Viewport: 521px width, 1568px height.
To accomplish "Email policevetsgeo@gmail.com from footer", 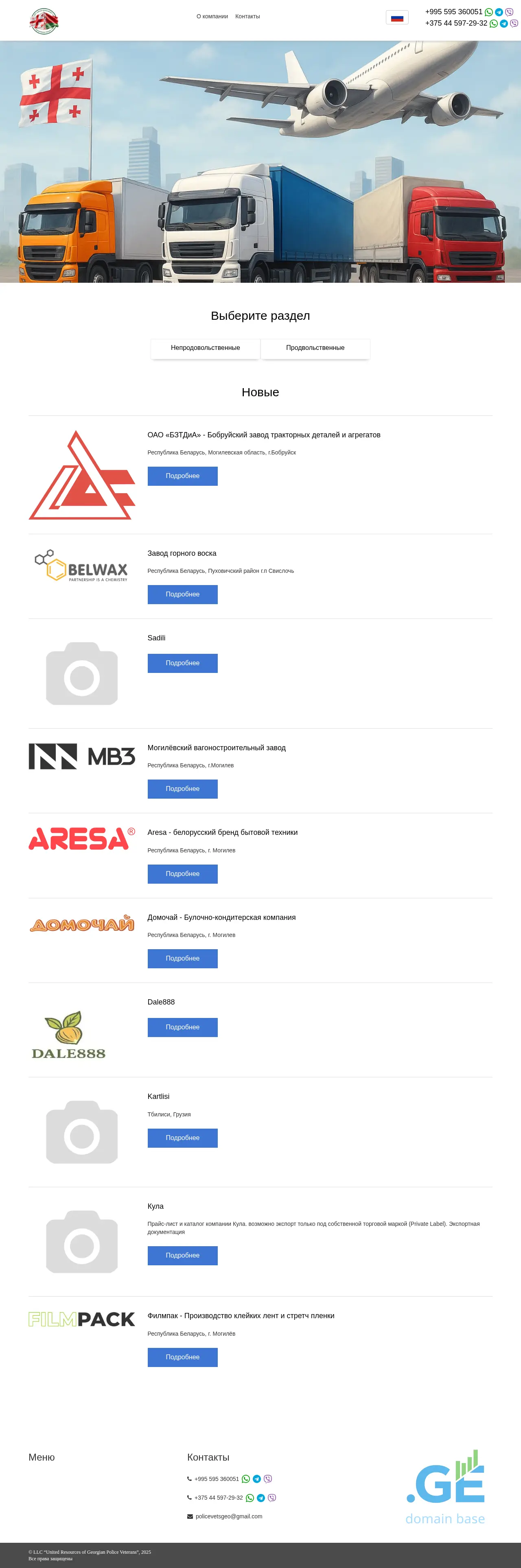I will click(x=228, y=1516).
